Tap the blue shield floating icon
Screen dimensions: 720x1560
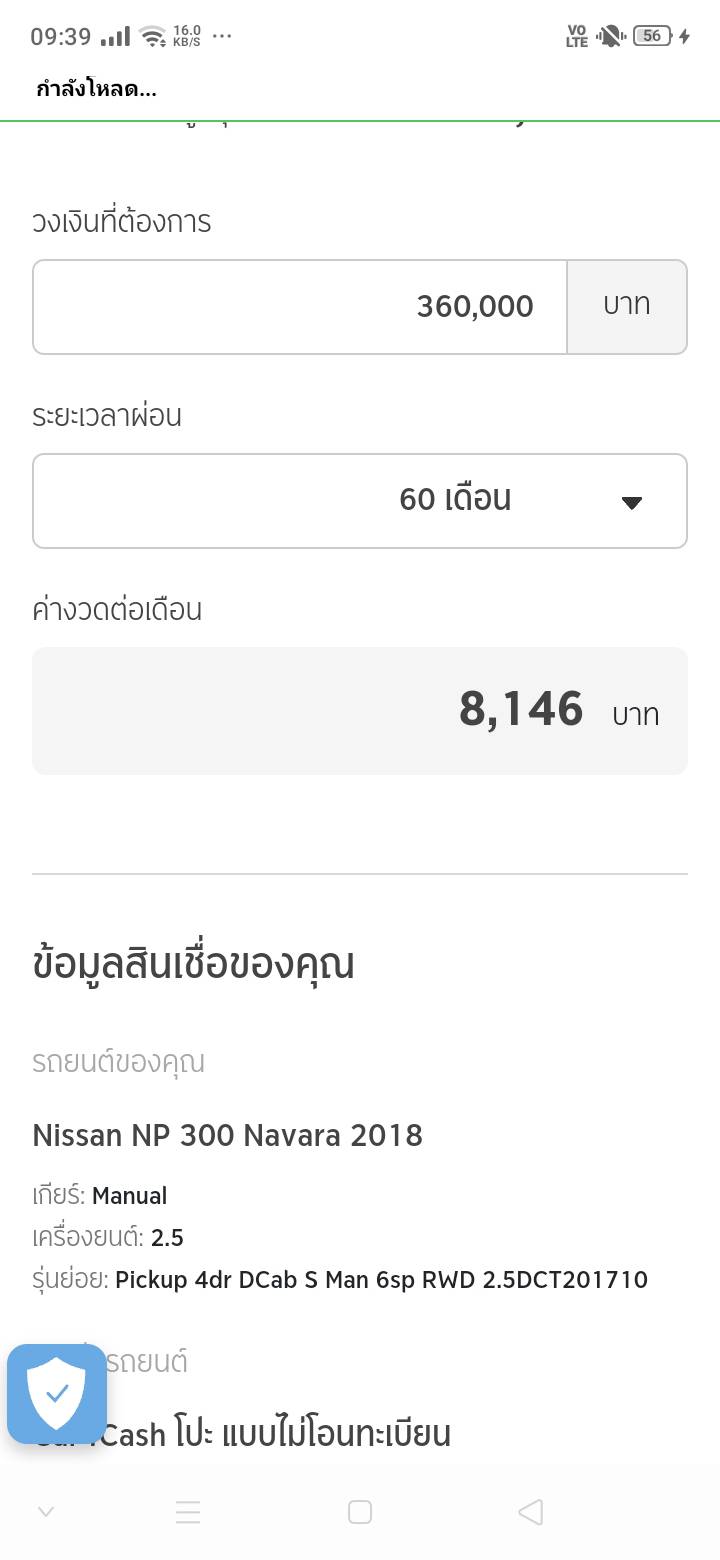57,1393
